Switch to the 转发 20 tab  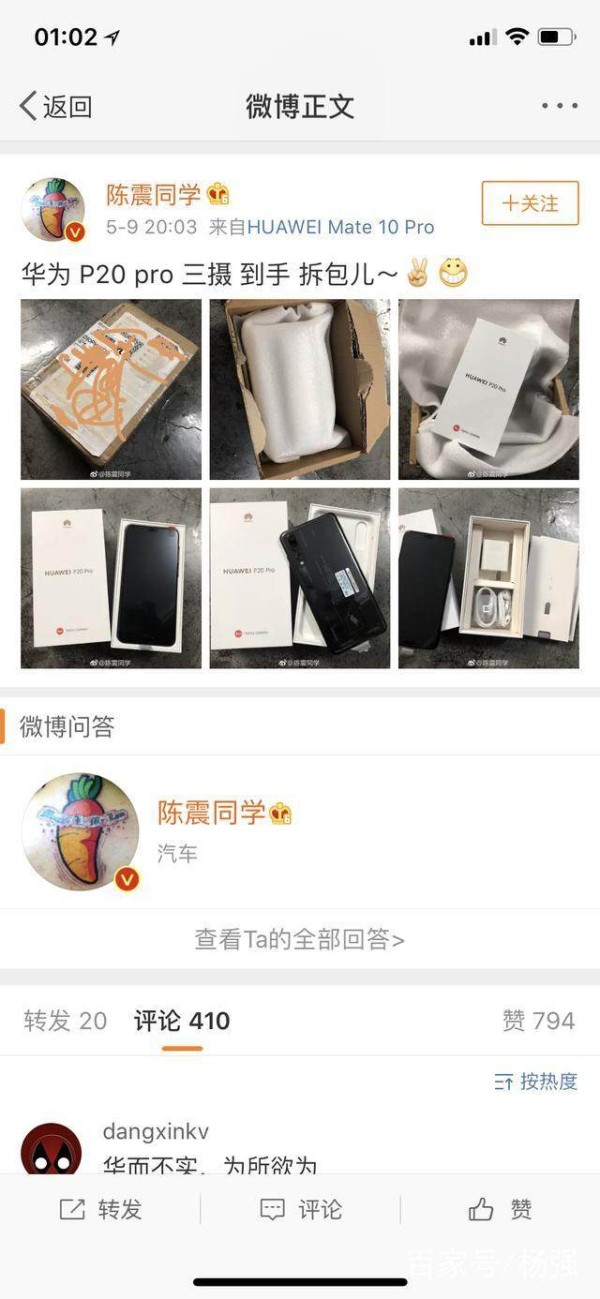point(65,1021)
